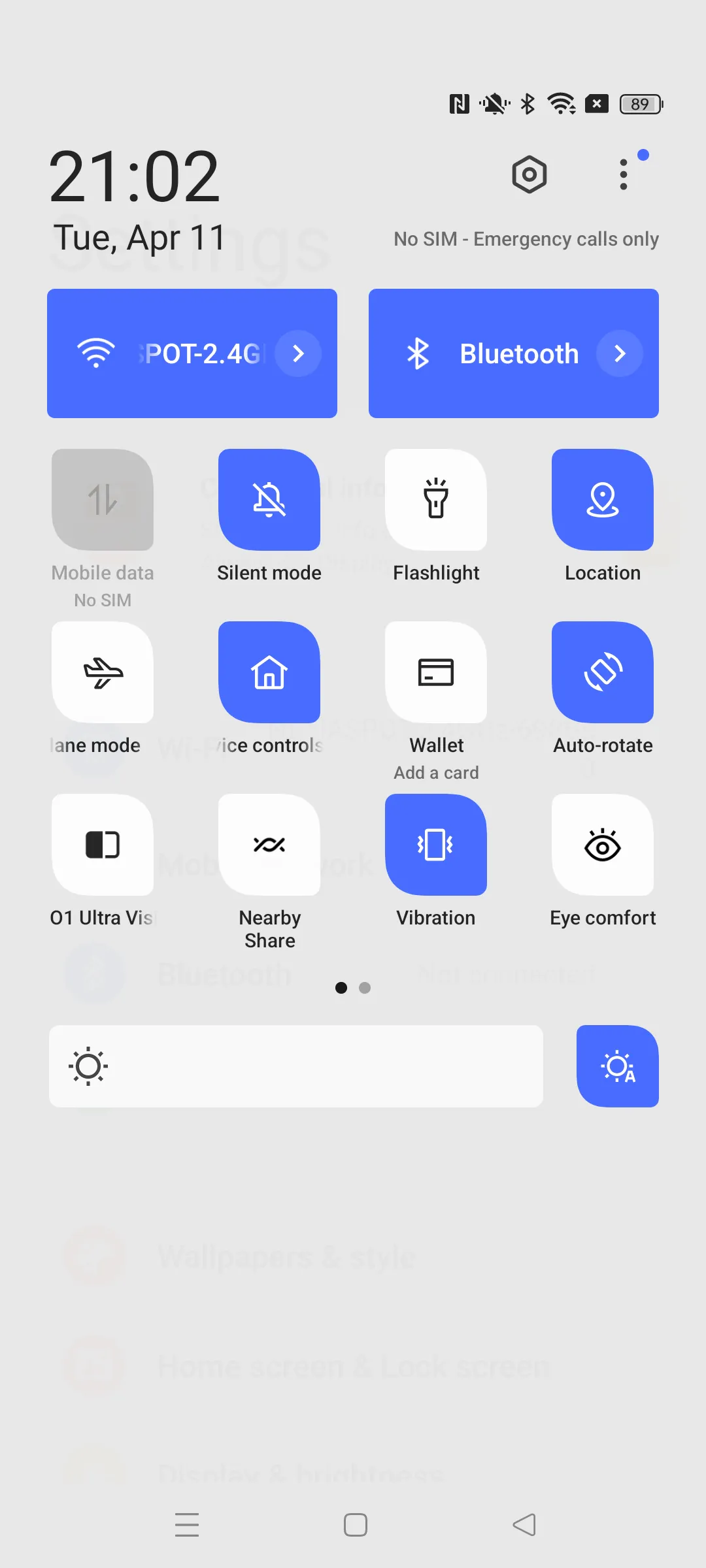Expand the Wi-Fi networks arrow
The width and height of the screenshot is (706, 1568).
coord(298,353)
